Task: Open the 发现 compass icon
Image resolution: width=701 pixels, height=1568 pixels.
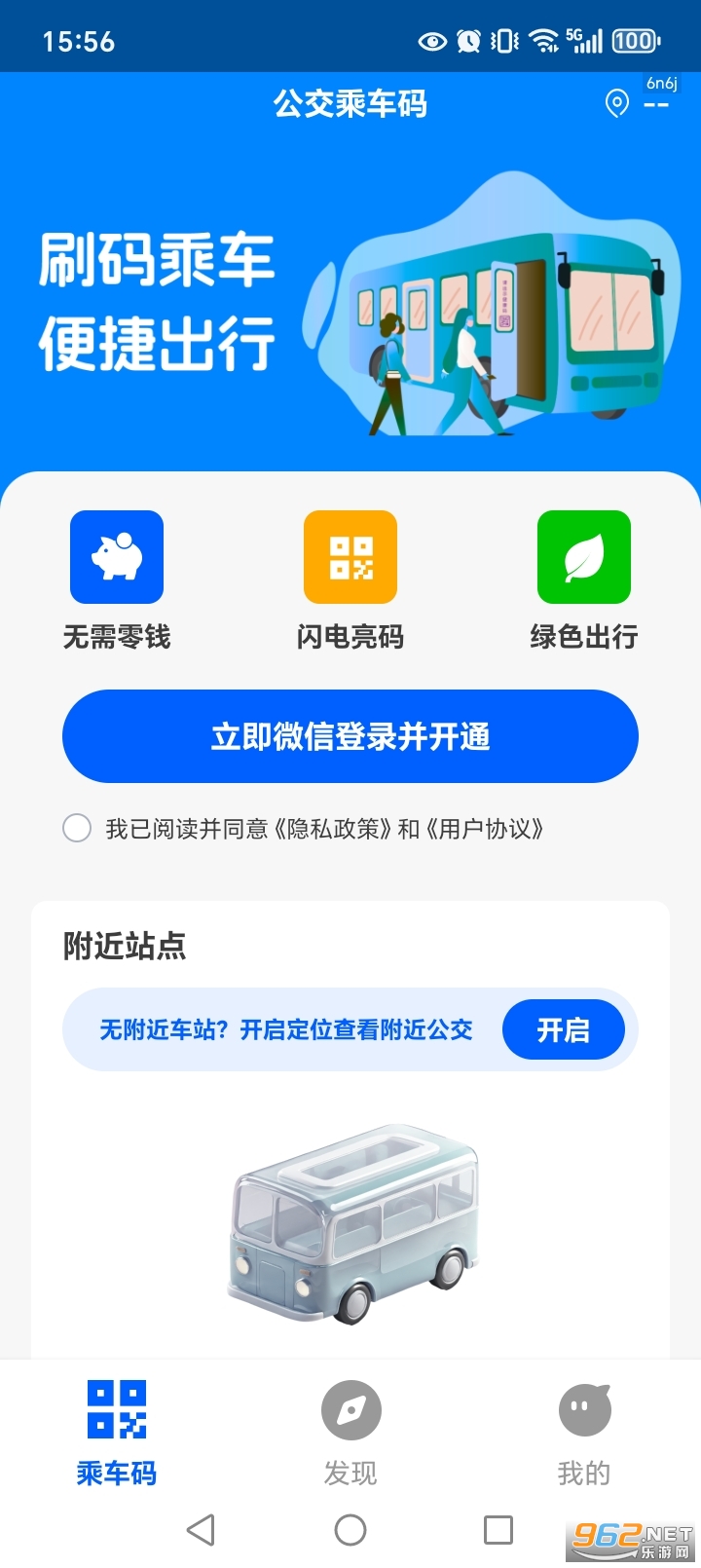Action: click(350, 1409)
